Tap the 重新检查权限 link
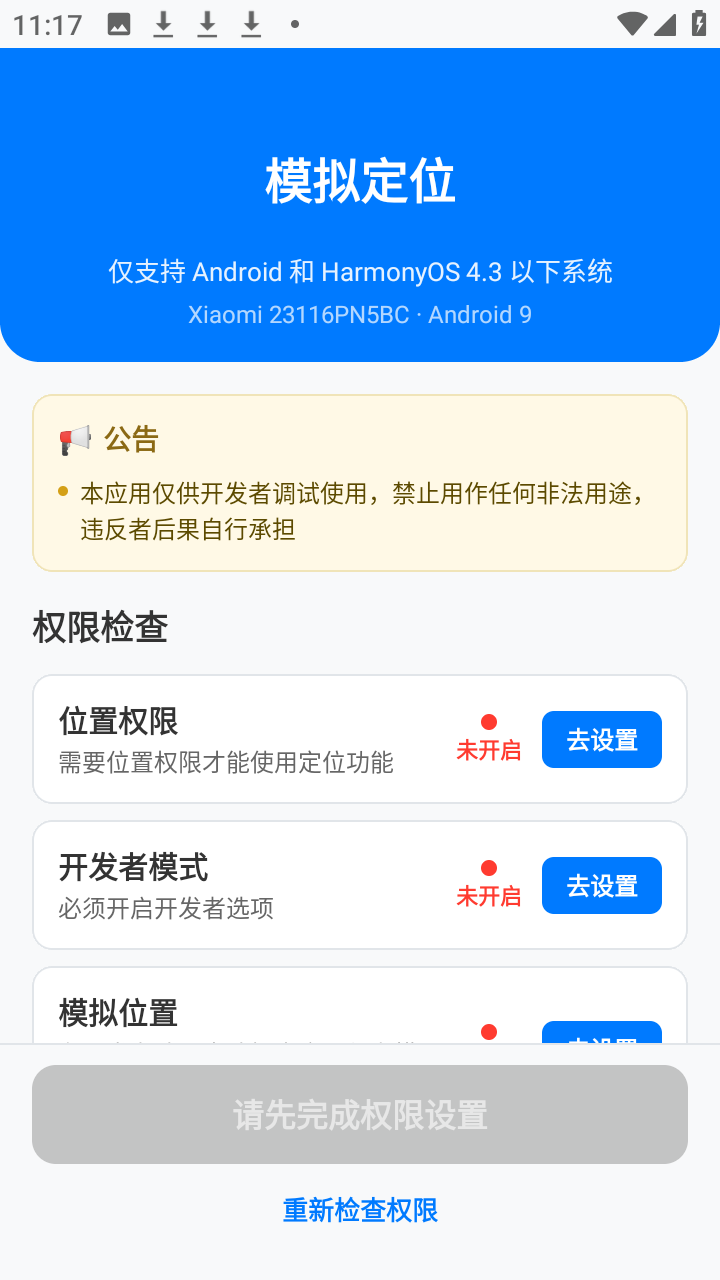720x1280 pixels. (x=359, y=1210)
